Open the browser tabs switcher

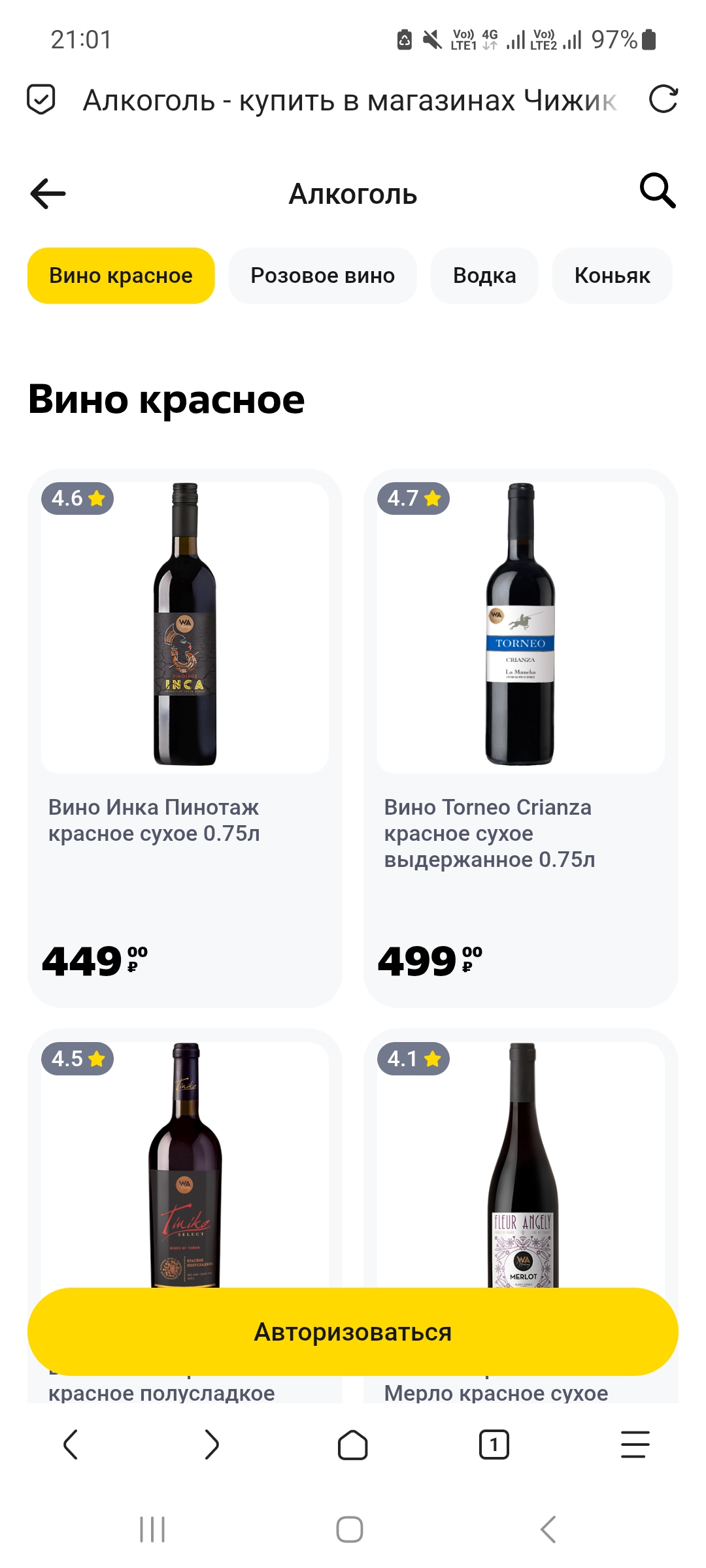point(494,1445)
